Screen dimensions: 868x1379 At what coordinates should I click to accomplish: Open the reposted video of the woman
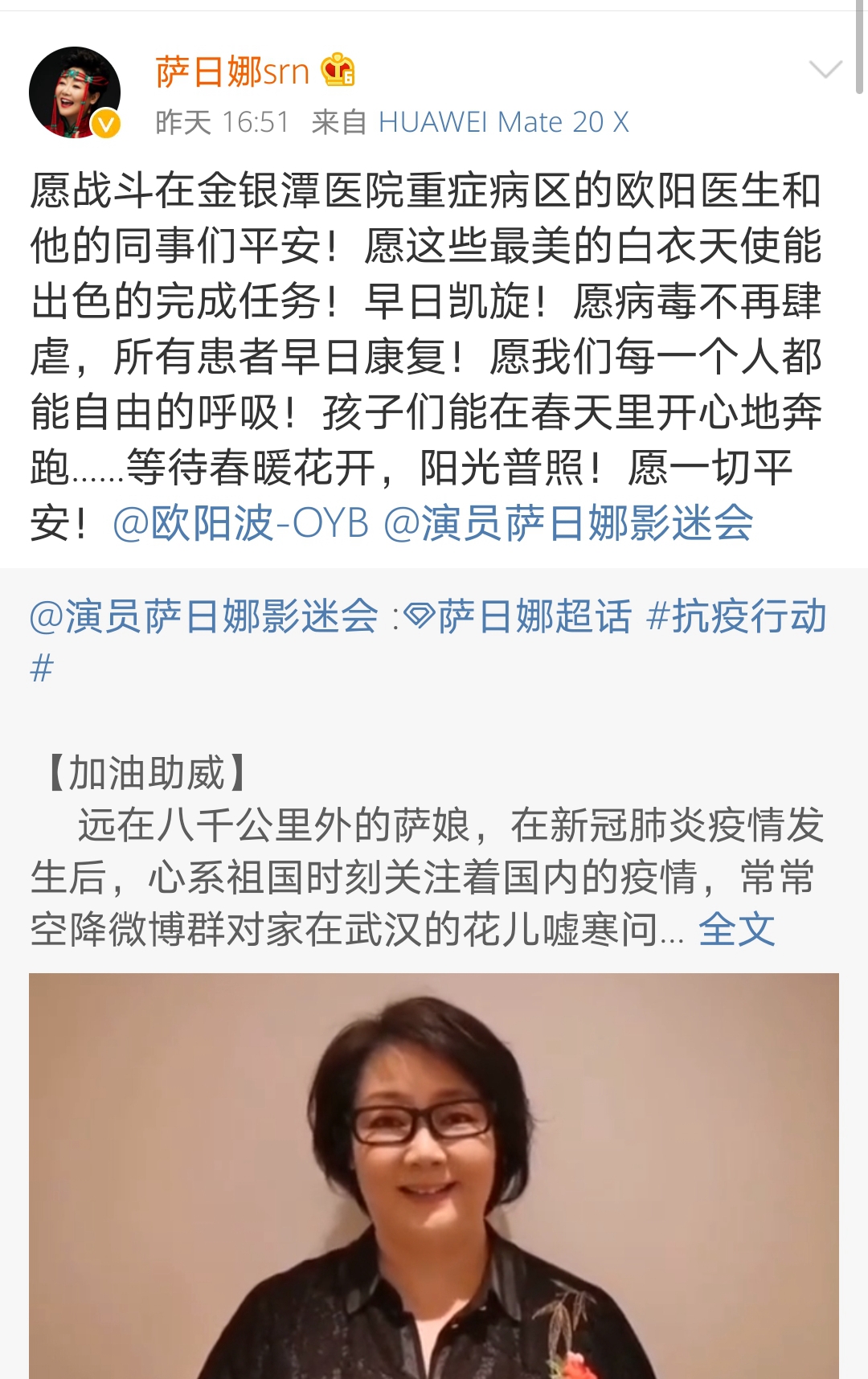(434, 1175)
